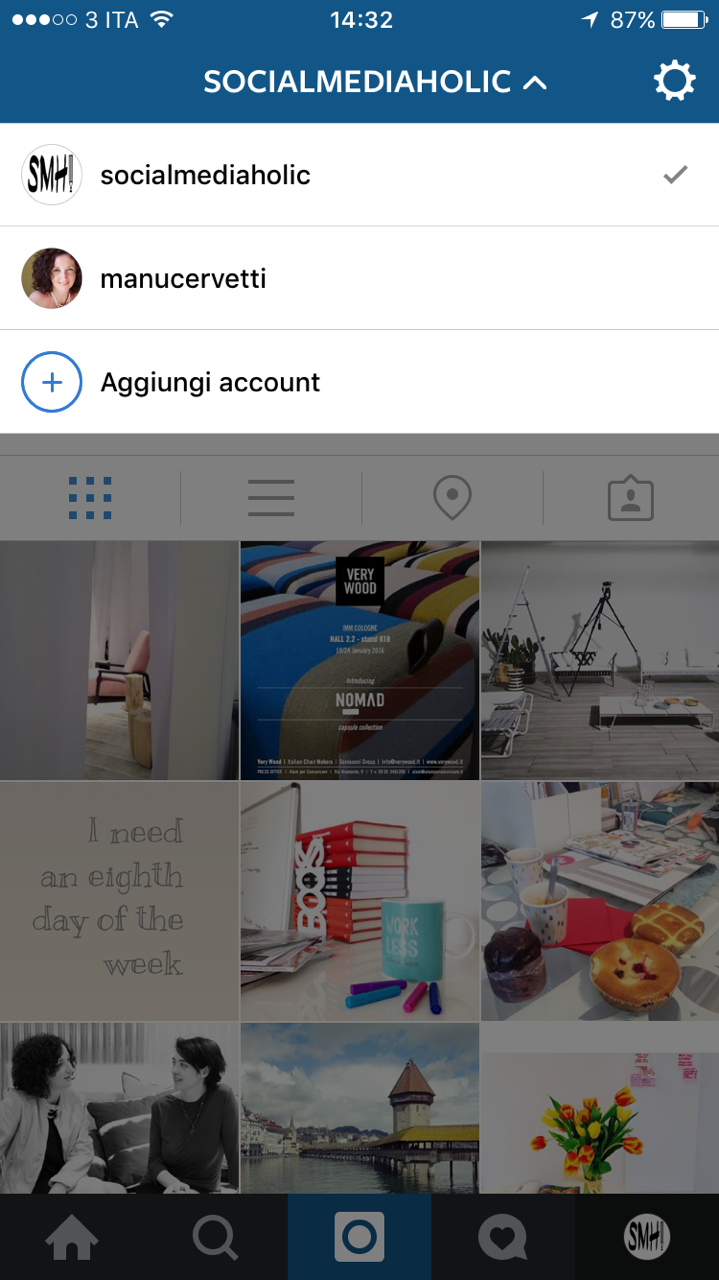
Task: Select the socialmediaholic account
Action: pyautogui.click(x=359, y=175)
